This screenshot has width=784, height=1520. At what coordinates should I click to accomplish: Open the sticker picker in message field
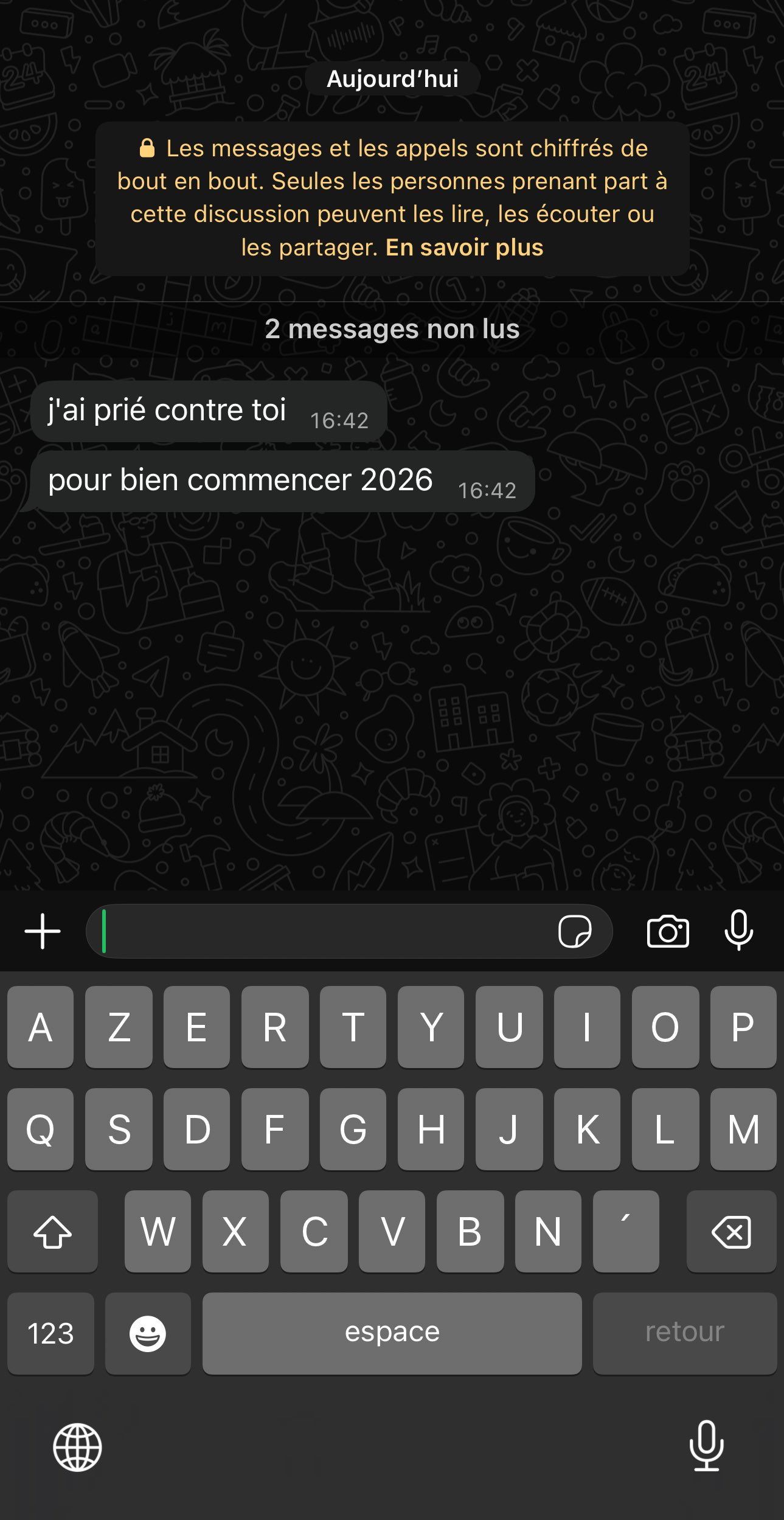coord(574,931)
